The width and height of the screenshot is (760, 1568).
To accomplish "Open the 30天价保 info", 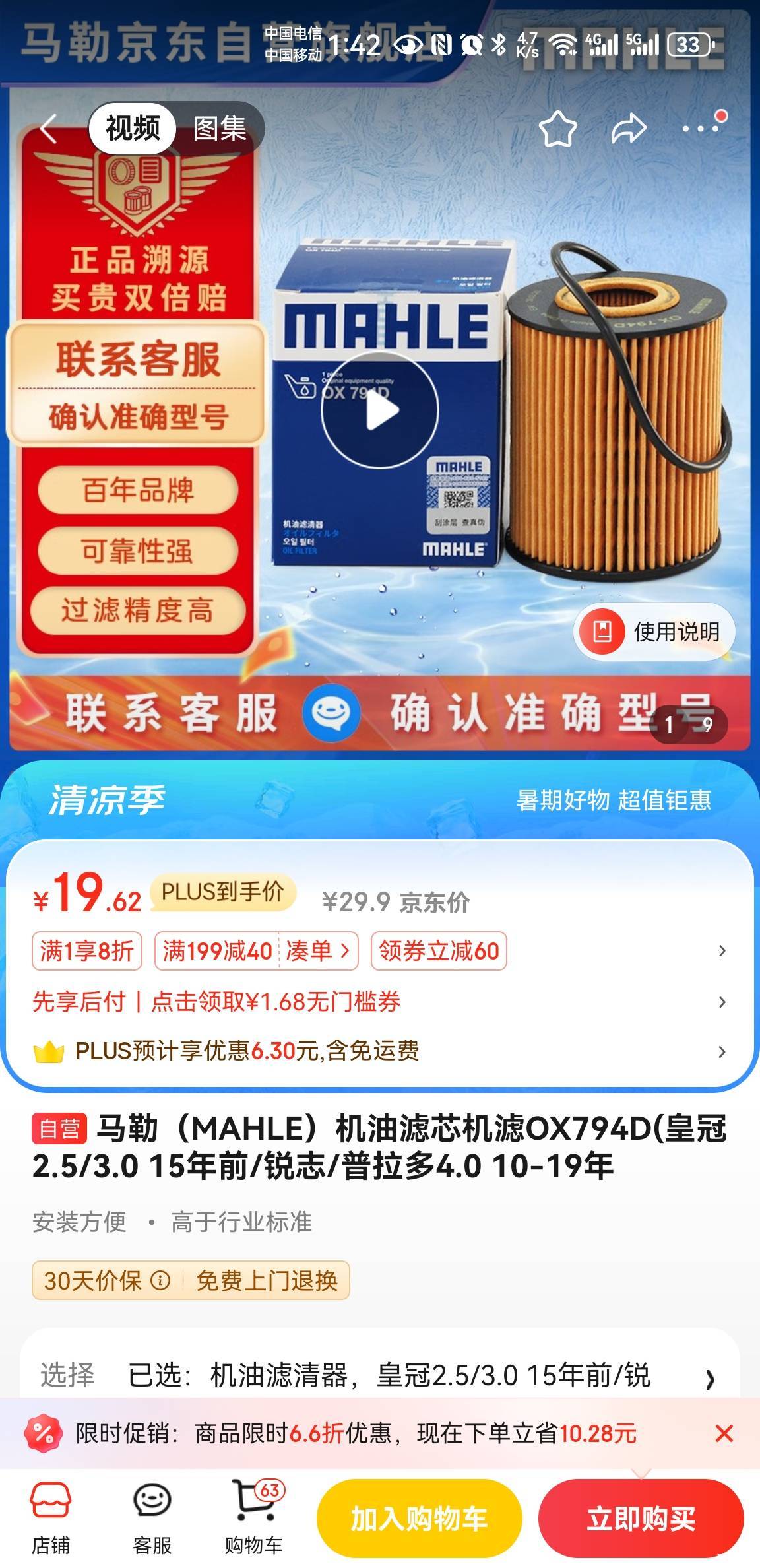I will click(x=106, y=1281).
